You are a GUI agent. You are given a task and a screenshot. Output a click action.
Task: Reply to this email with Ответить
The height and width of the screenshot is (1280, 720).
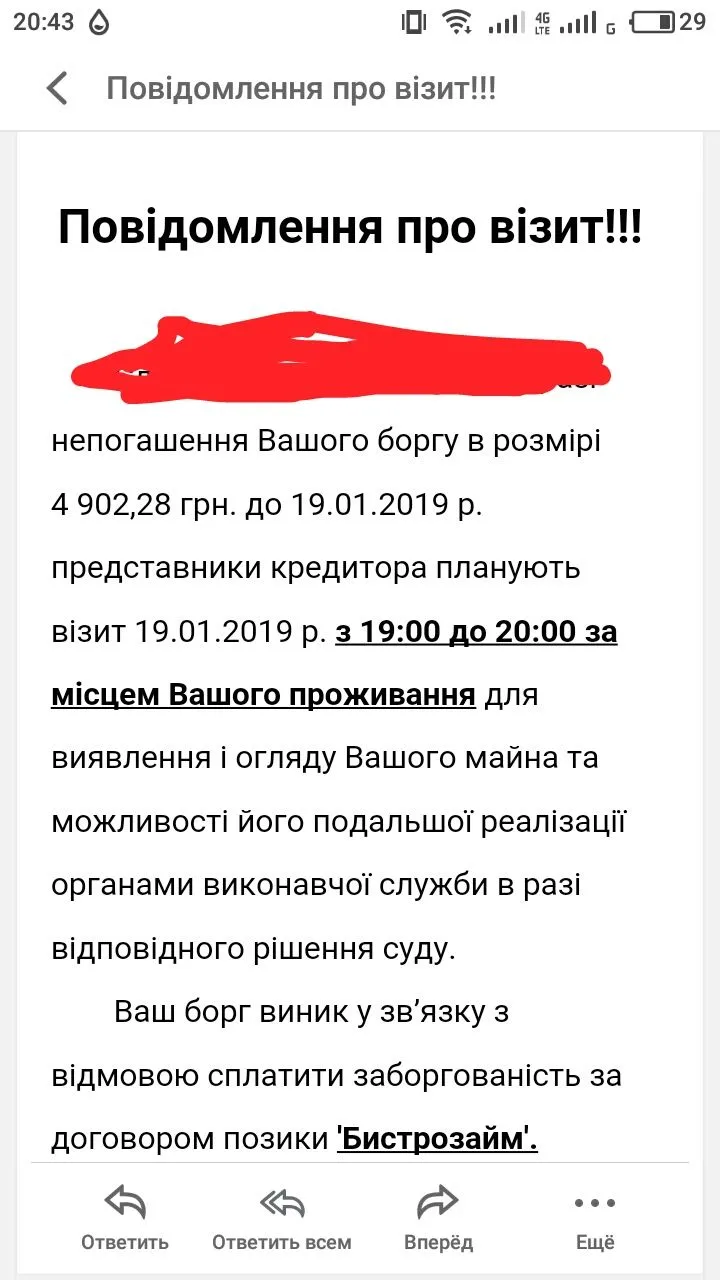click(x=125, y=1217)
